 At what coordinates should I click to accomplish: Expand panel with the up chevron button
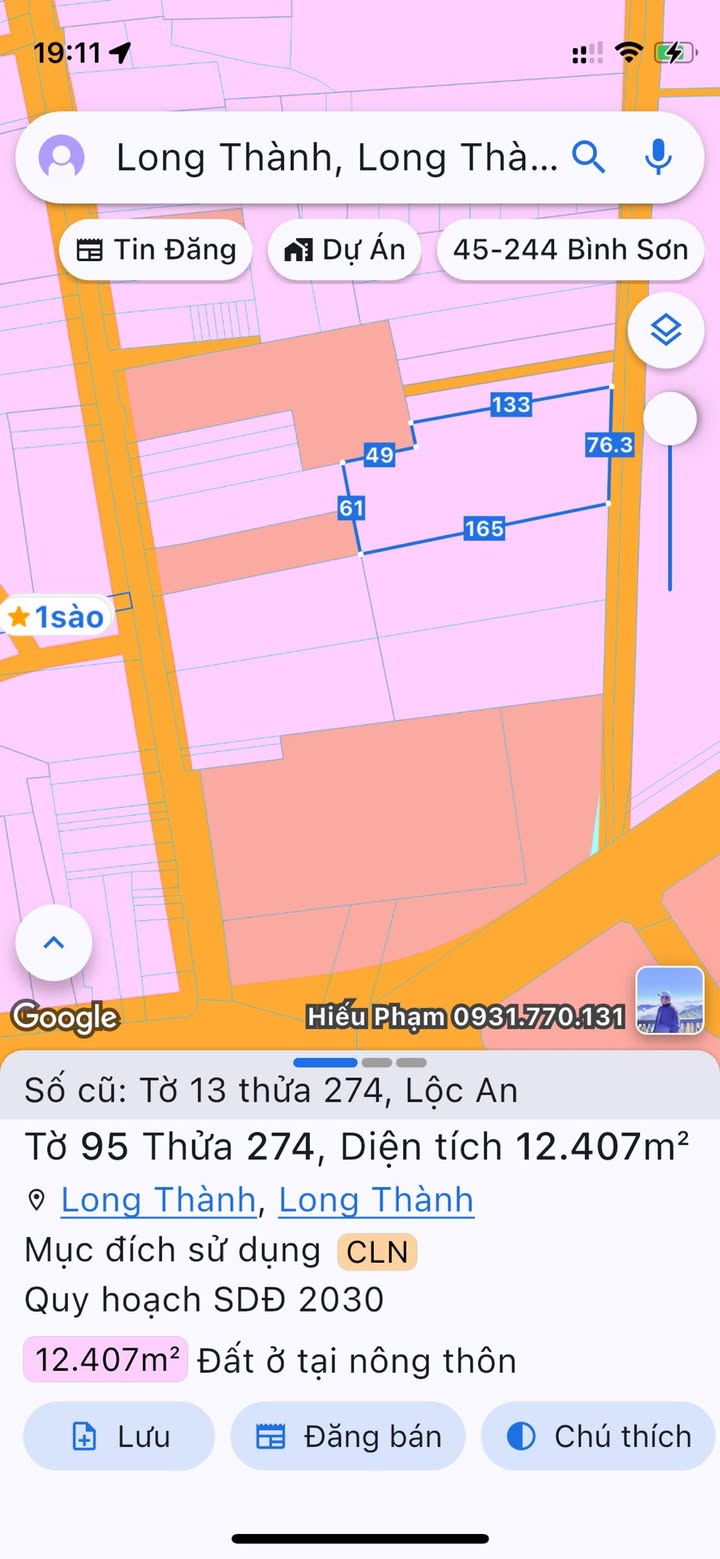(x=54, y=943)
